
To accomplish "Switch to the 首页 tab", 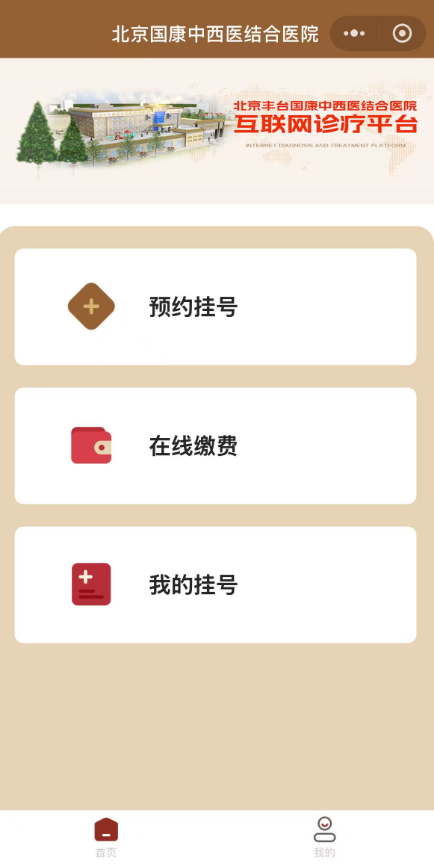I will (106, 838).
